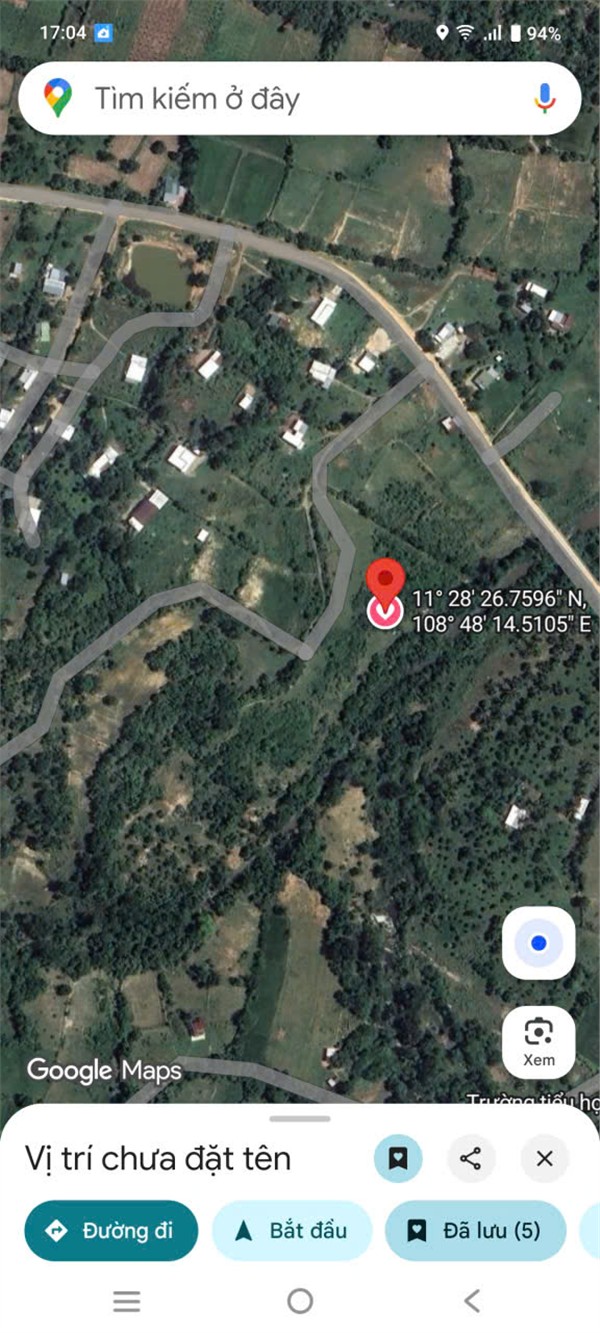Image resolution: width=600 pixels, height=1333 pixels.
Task: Open the Xem live view camera
Action: pyautogui.click(x=539, y=1042)
